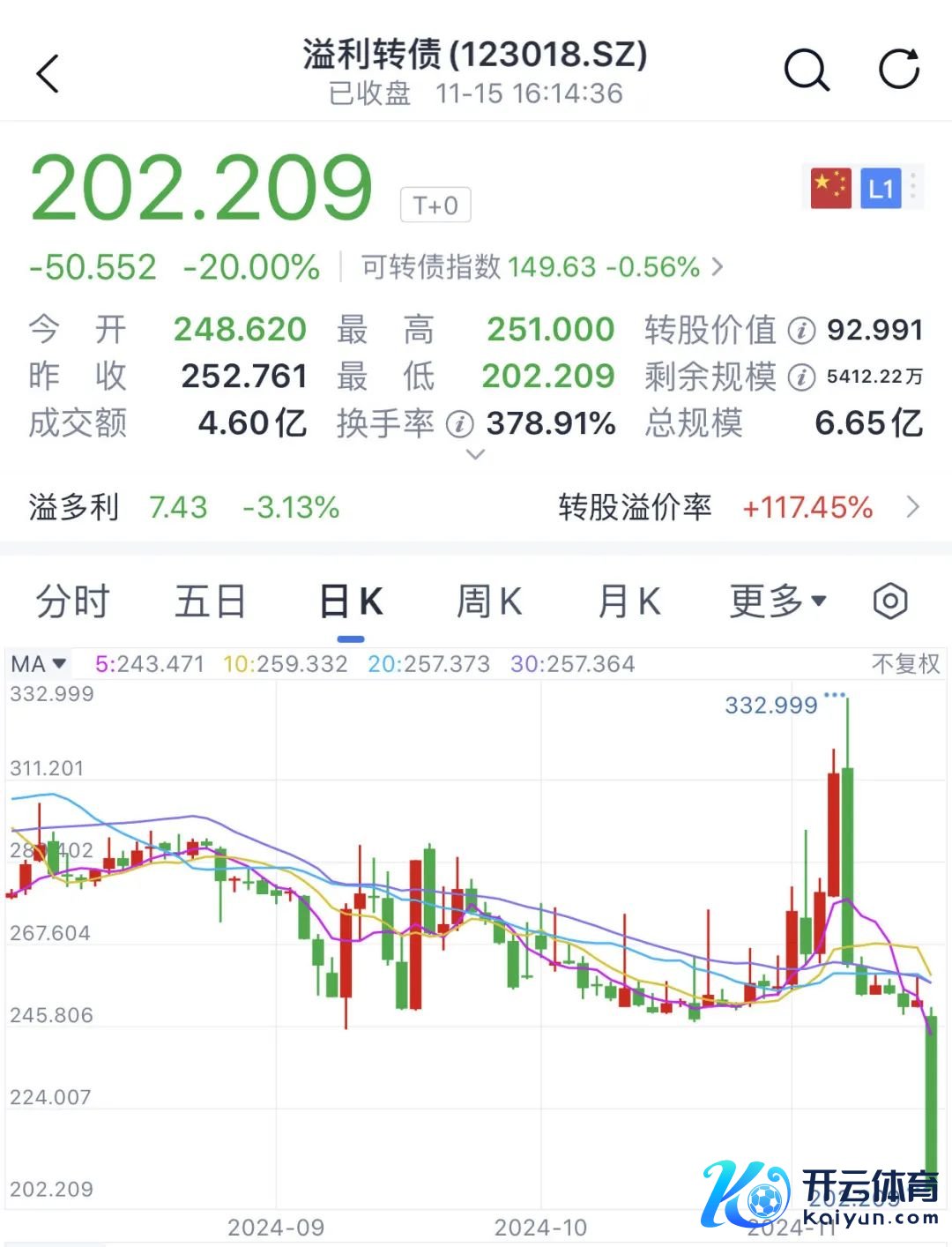Open the chart settings icon
The image size is (952, 1247).
pos(890,602)
